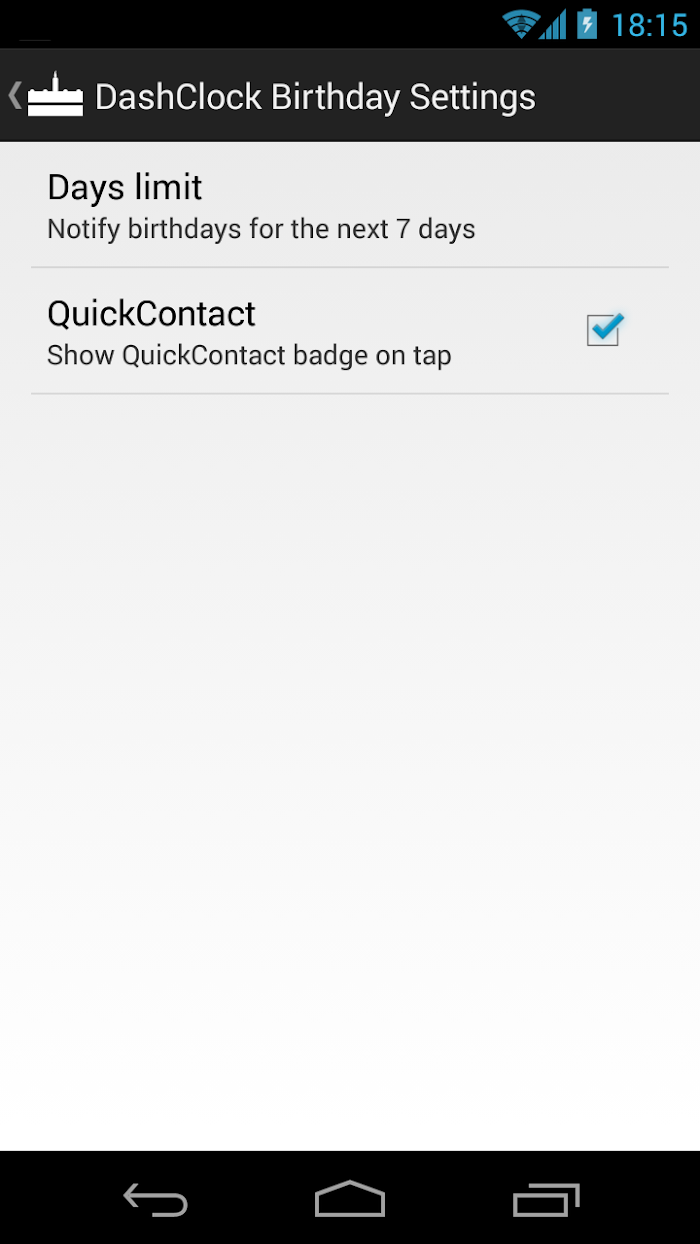Tap the system back button

pyautogui.click(x=155, y=1198)
